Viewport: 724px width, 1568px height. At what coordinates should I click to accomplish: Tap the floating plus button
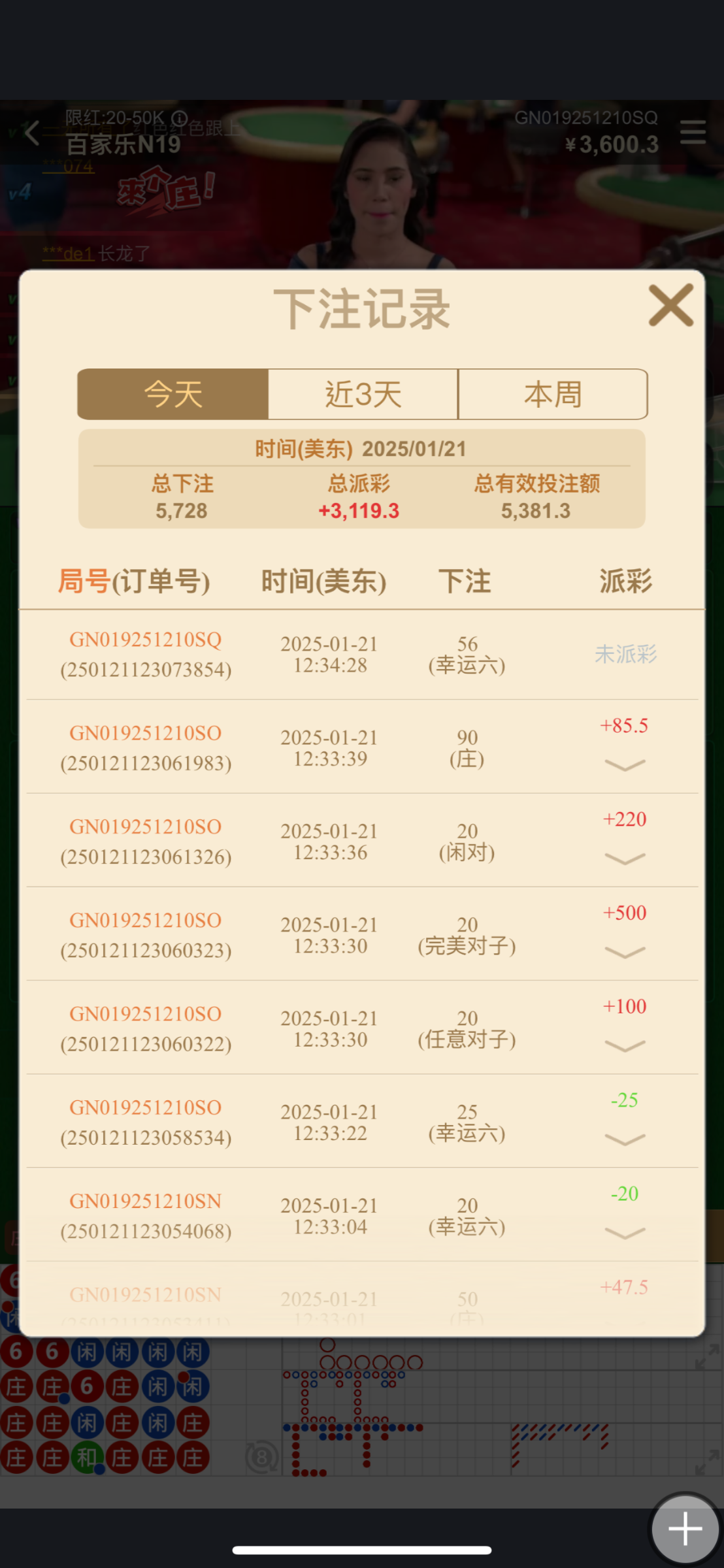[684, 1529]
